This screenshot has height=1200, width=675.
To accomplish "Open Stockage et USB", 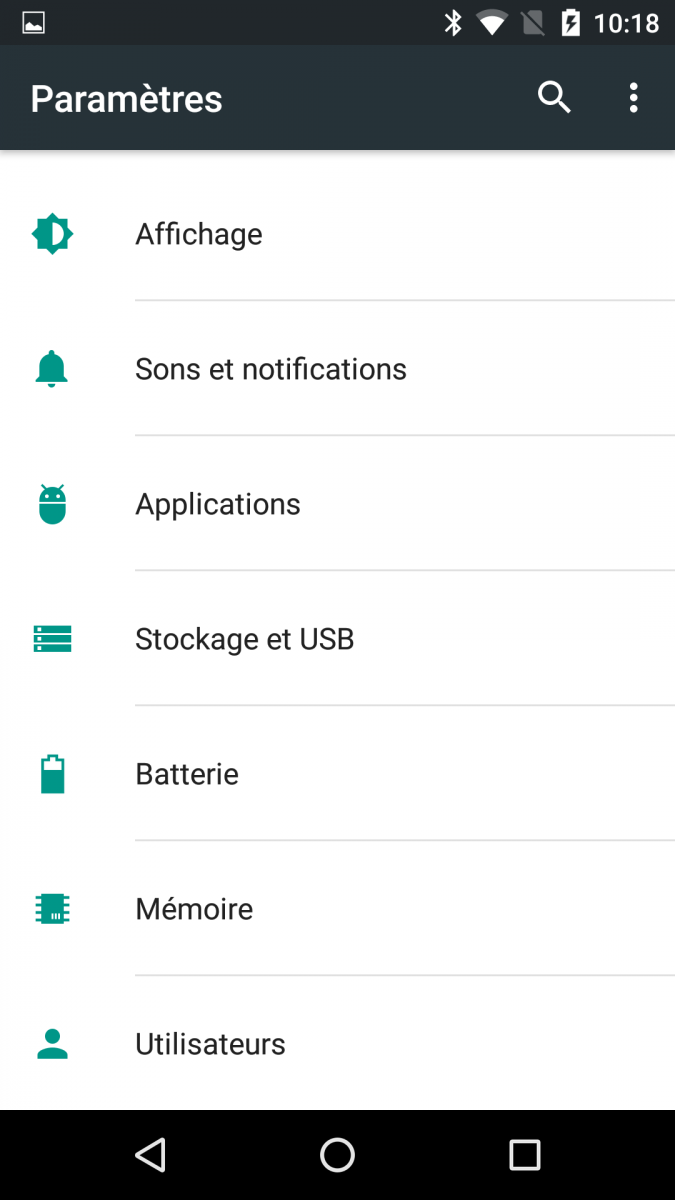I will pyautogui.click(x=337, y=638).
